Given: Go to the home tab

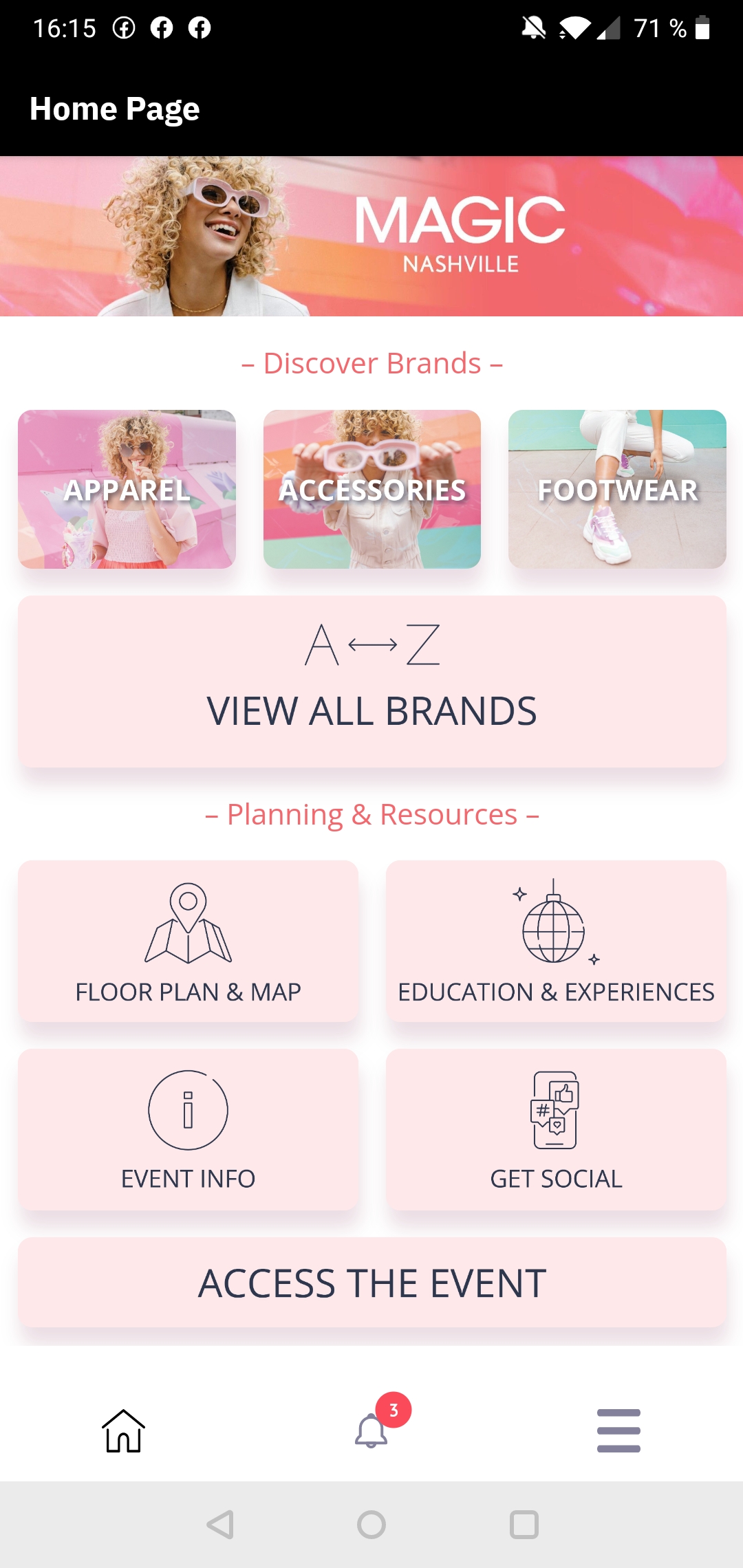Looking at the screenshot, I should point(123,1431).
